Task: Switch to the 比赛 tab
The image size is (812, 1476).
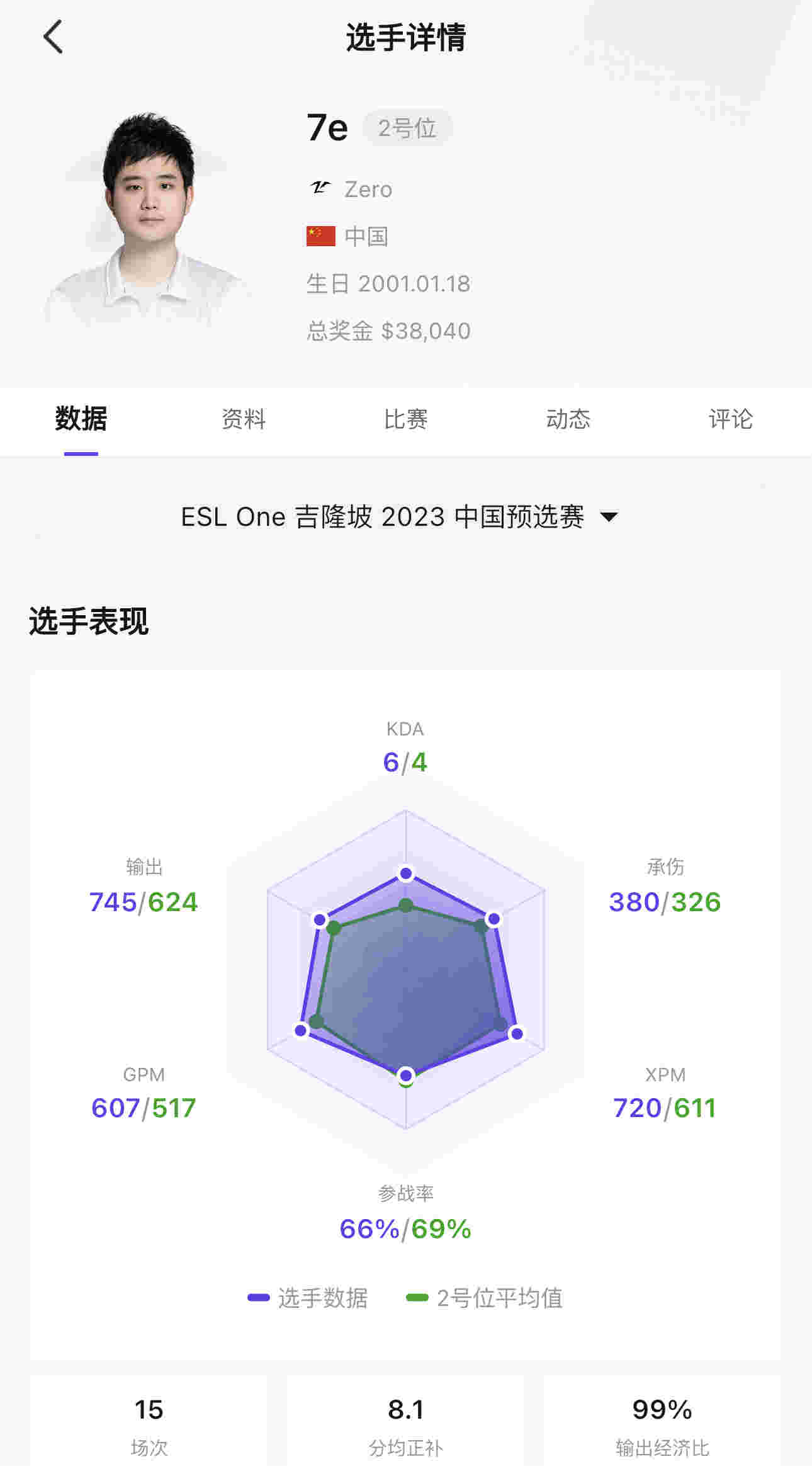Action: click(x=405, y=419)
